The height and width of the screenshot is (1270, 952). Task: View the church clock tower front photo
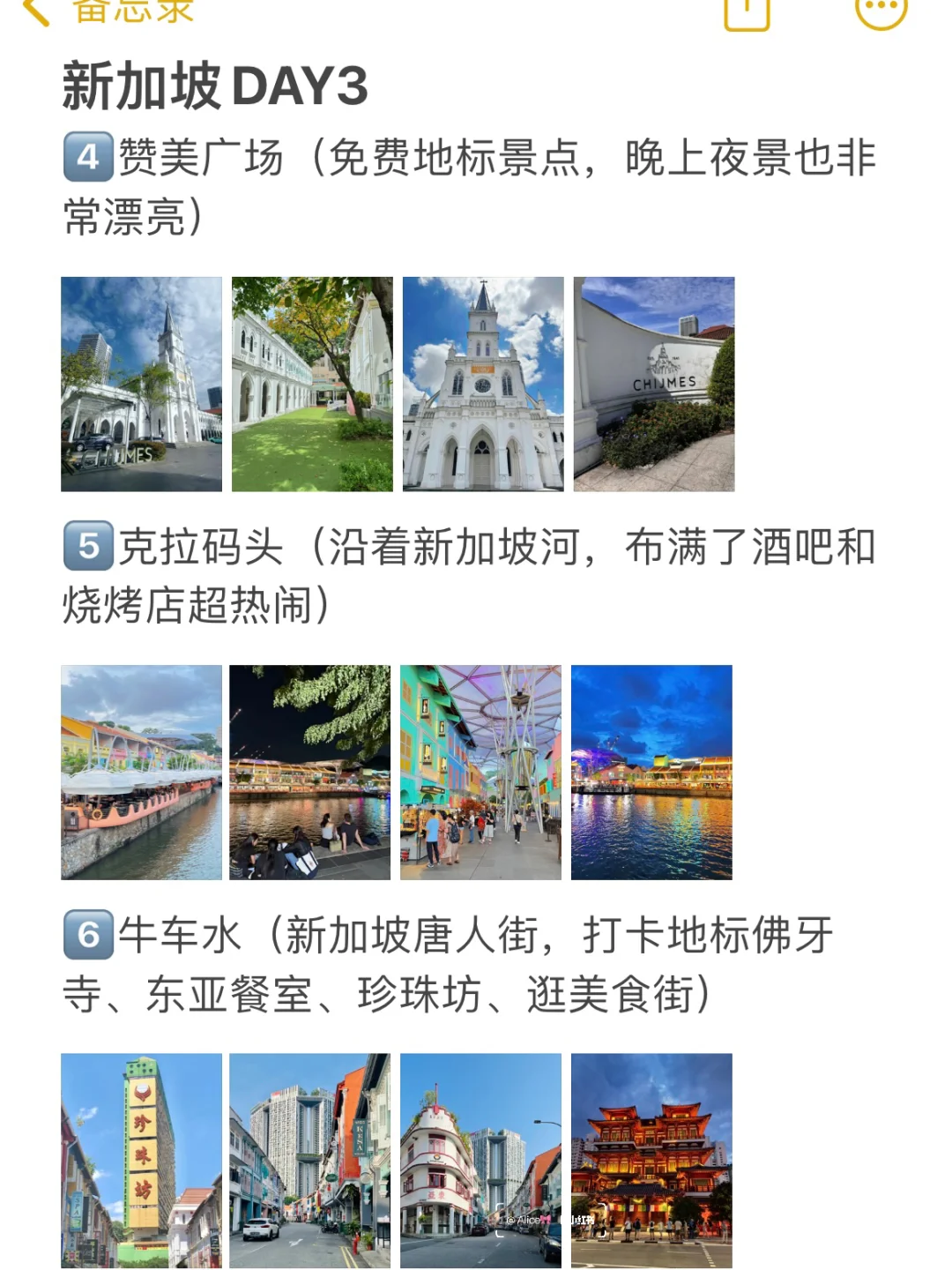coord(483,384)
